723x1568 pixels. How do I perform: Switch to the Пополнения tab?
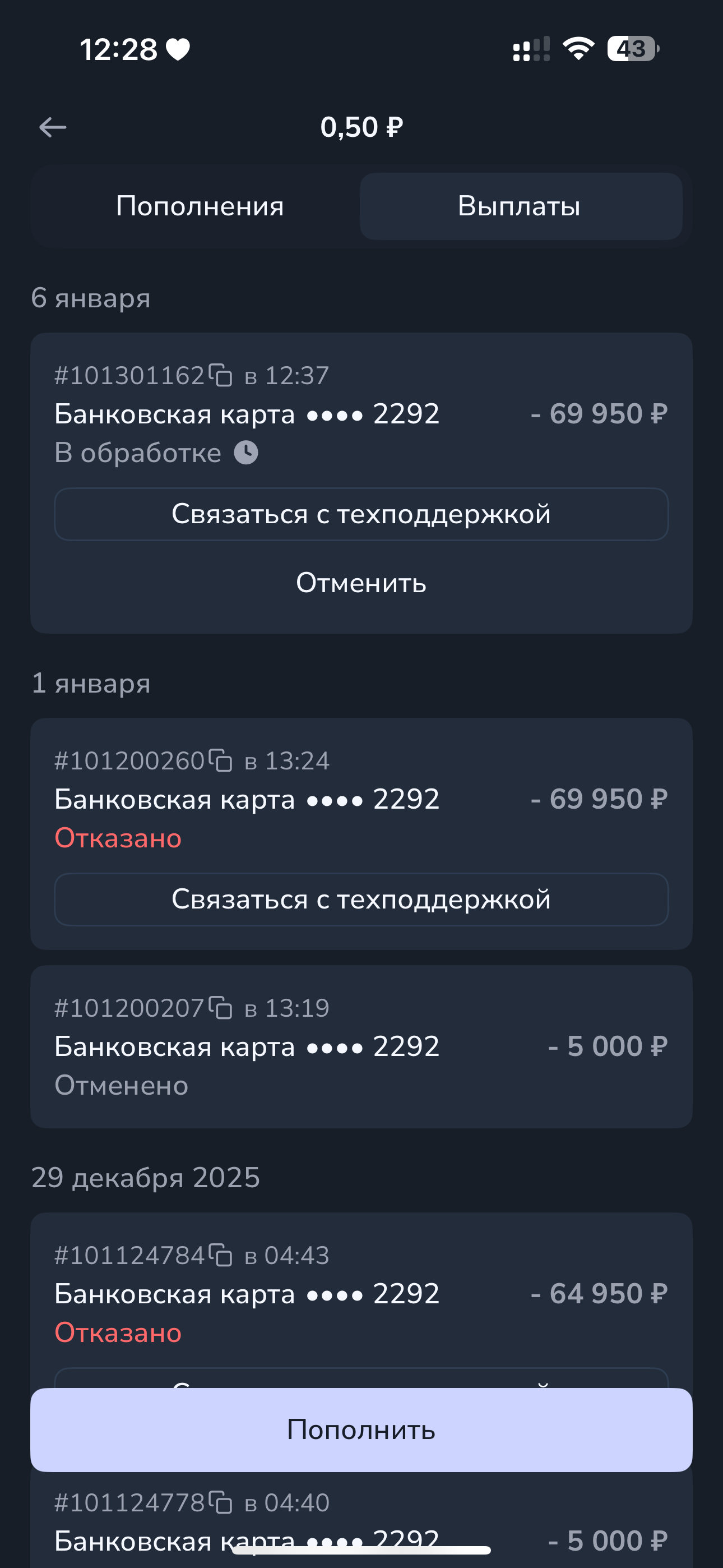(200, 206)
